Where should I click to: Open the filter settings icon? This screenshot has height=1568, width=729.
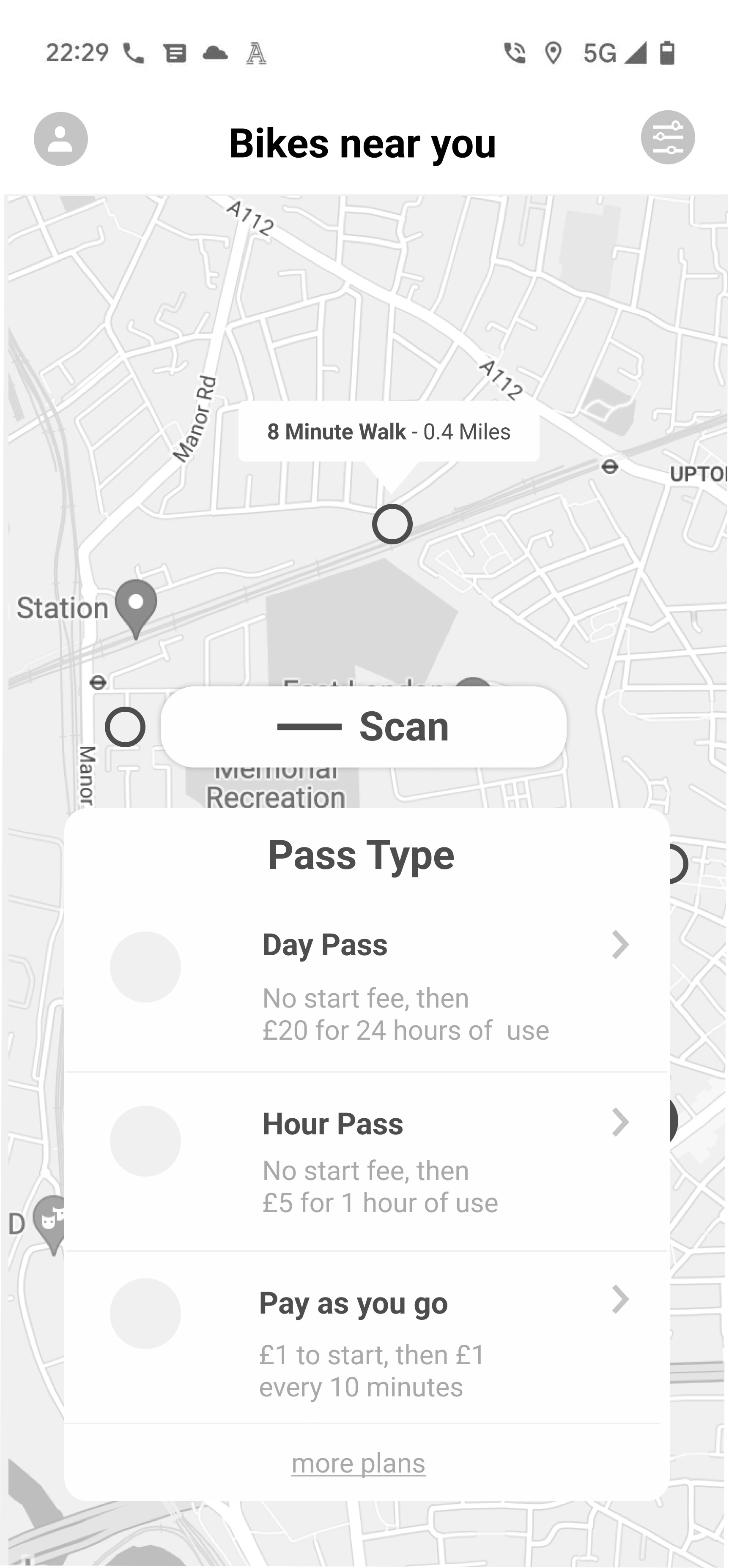[x=668, y=137]
